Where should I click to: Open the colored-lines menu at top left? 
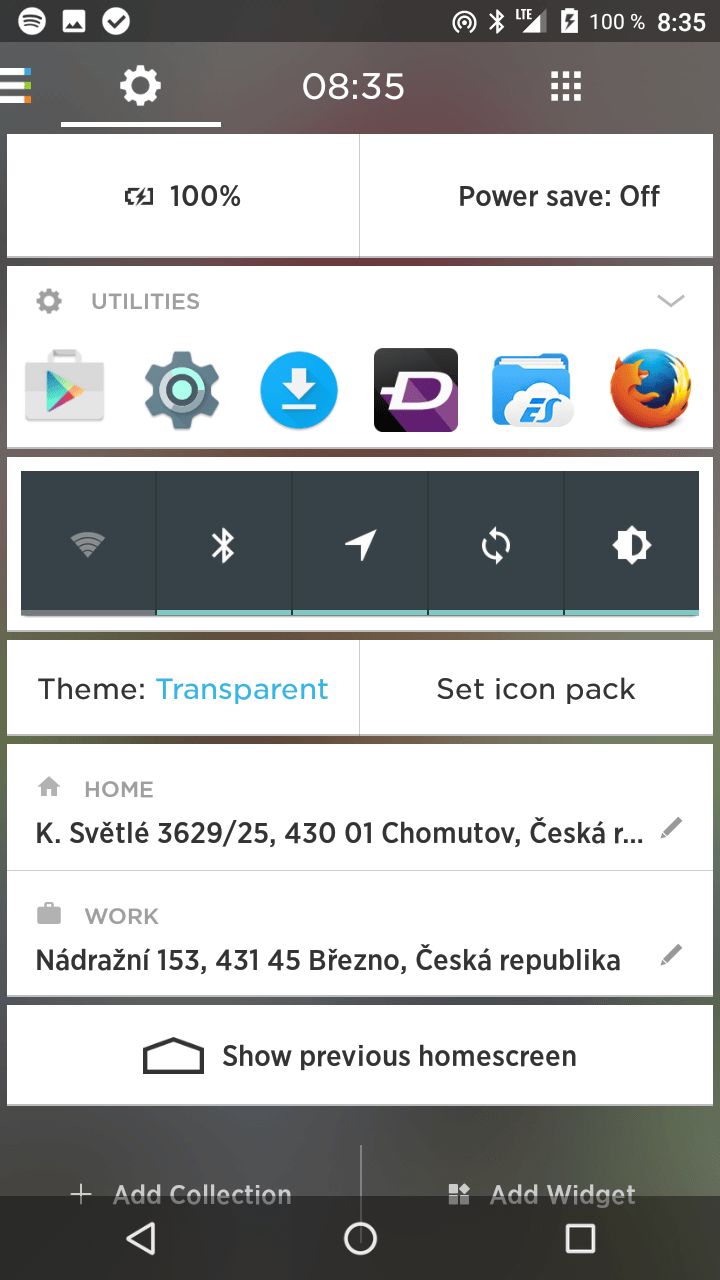(x=16, y=86)
